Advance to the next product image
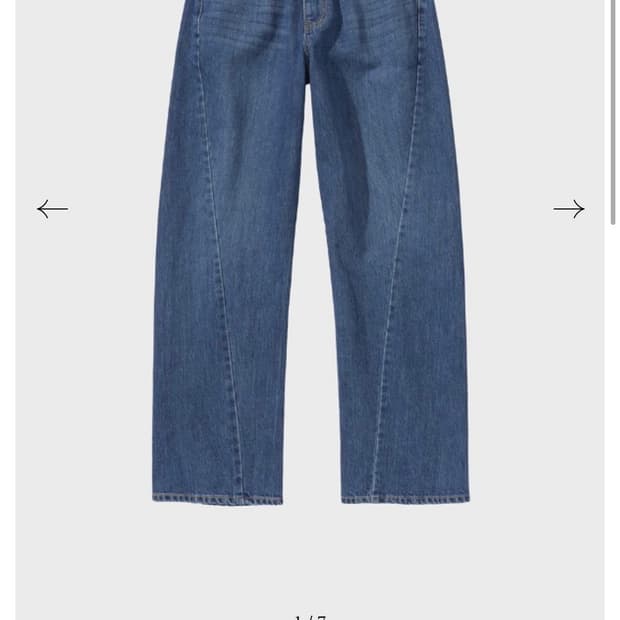The height and width of the screenshot is (620, 620). click(x=569, y=209)
